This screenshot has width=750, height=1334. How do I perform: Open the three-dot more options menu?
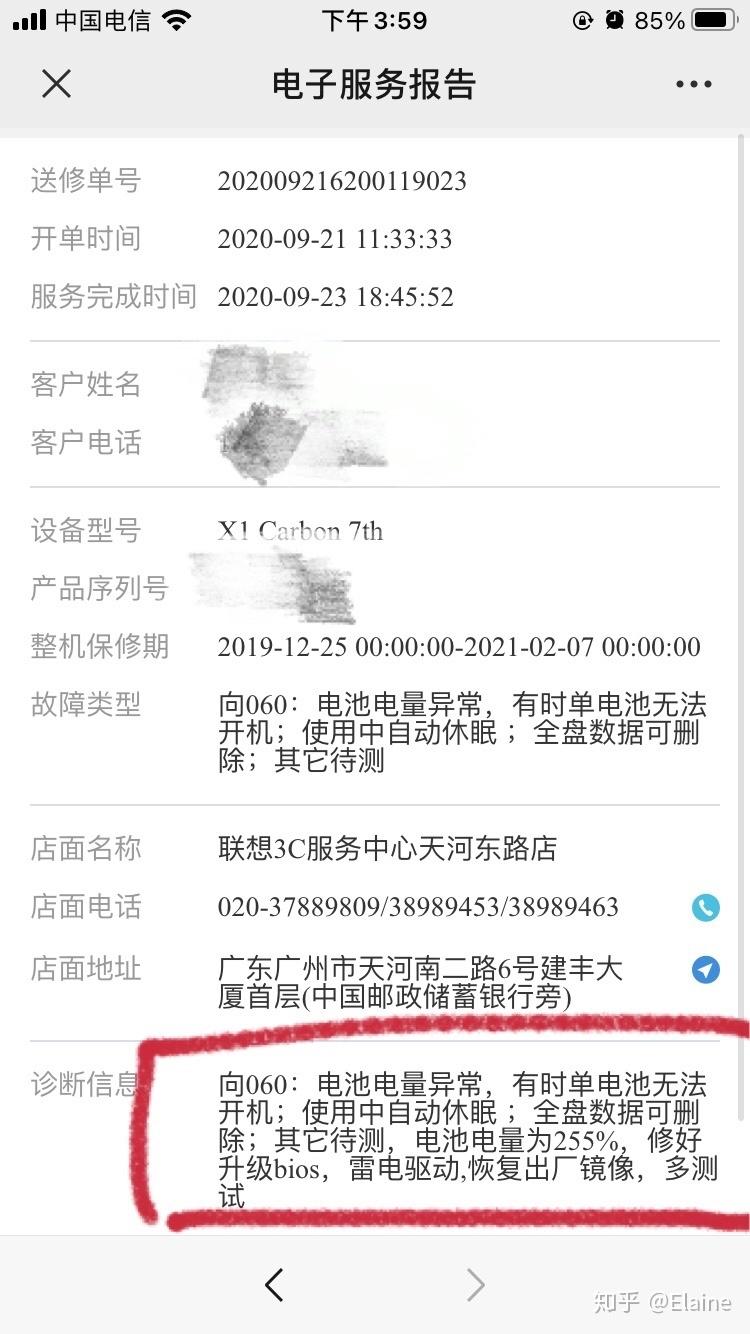tap(693, 84)
